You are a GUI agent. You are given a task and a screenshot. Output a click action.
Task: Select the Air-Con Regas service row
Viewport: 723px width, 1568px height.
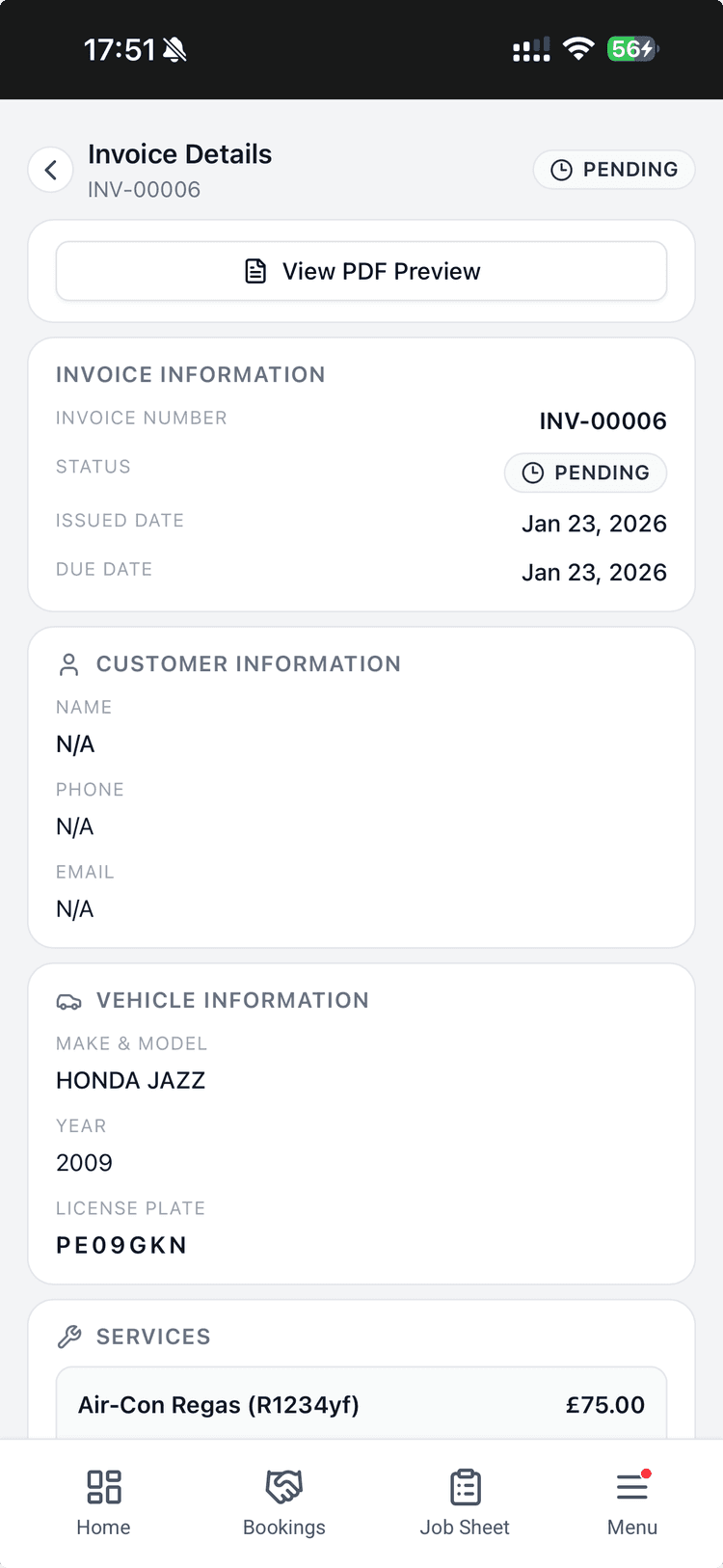point(361,1404)
